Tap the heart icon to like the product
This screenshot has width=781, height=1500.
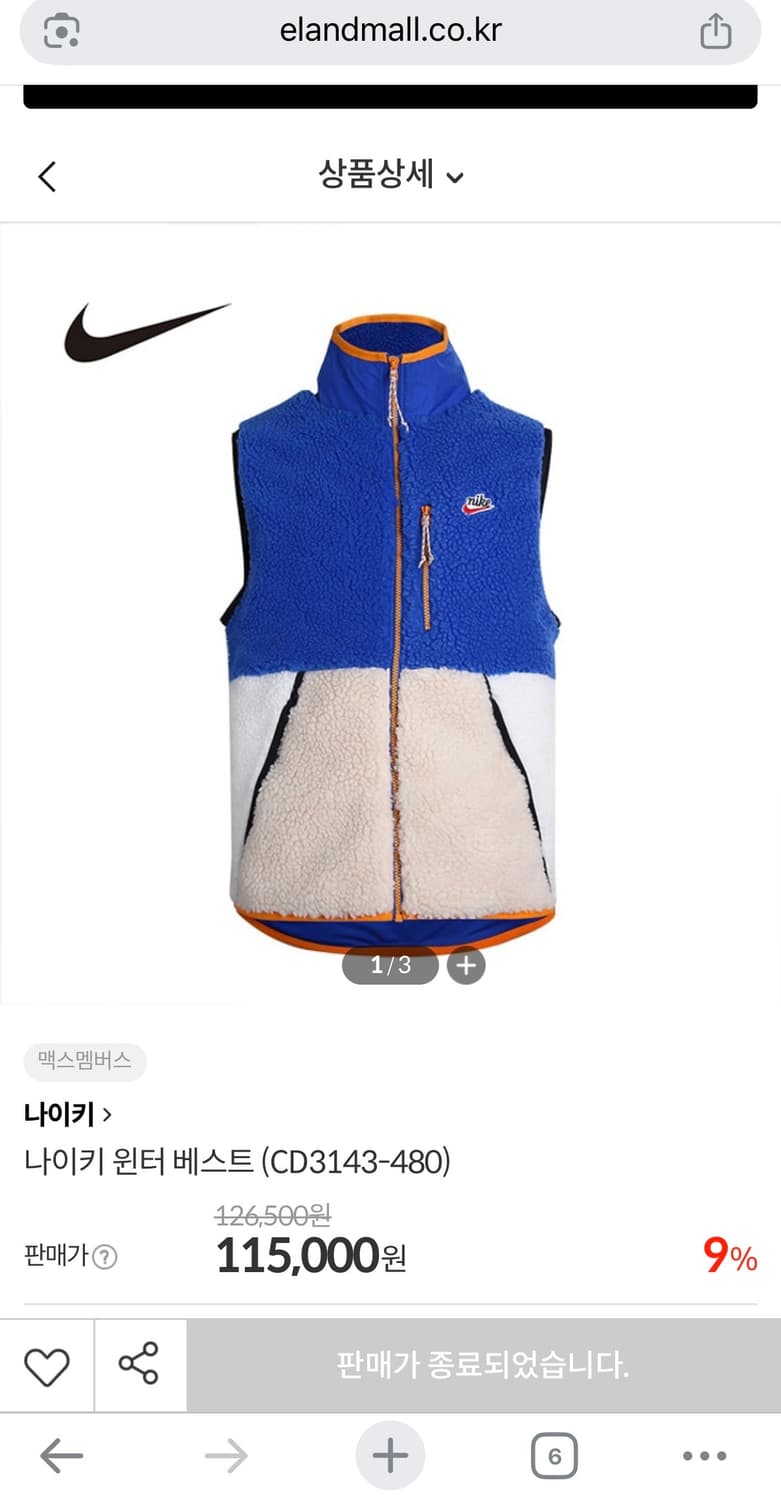tap(46, 1366)
